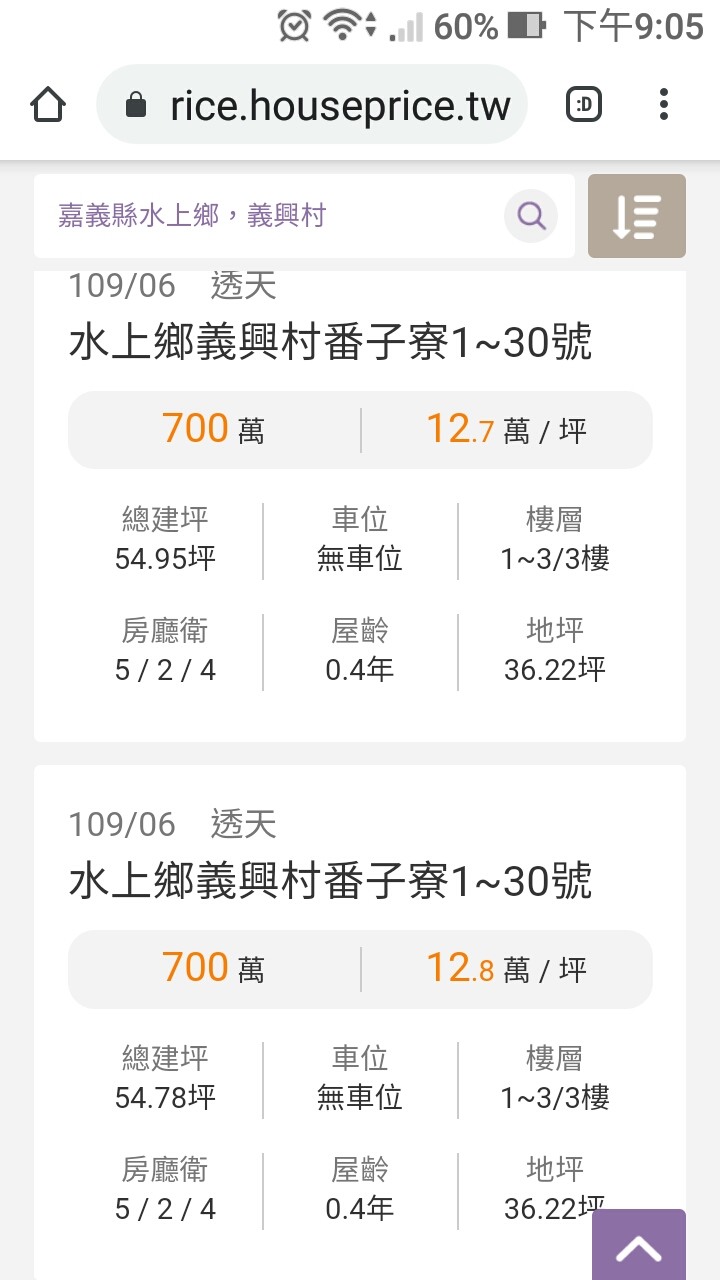The width and height of the screenshot is (720, 1280).
Task: Open the rice.houseprice.tw address bar
Action: click(x=312, y=105)
